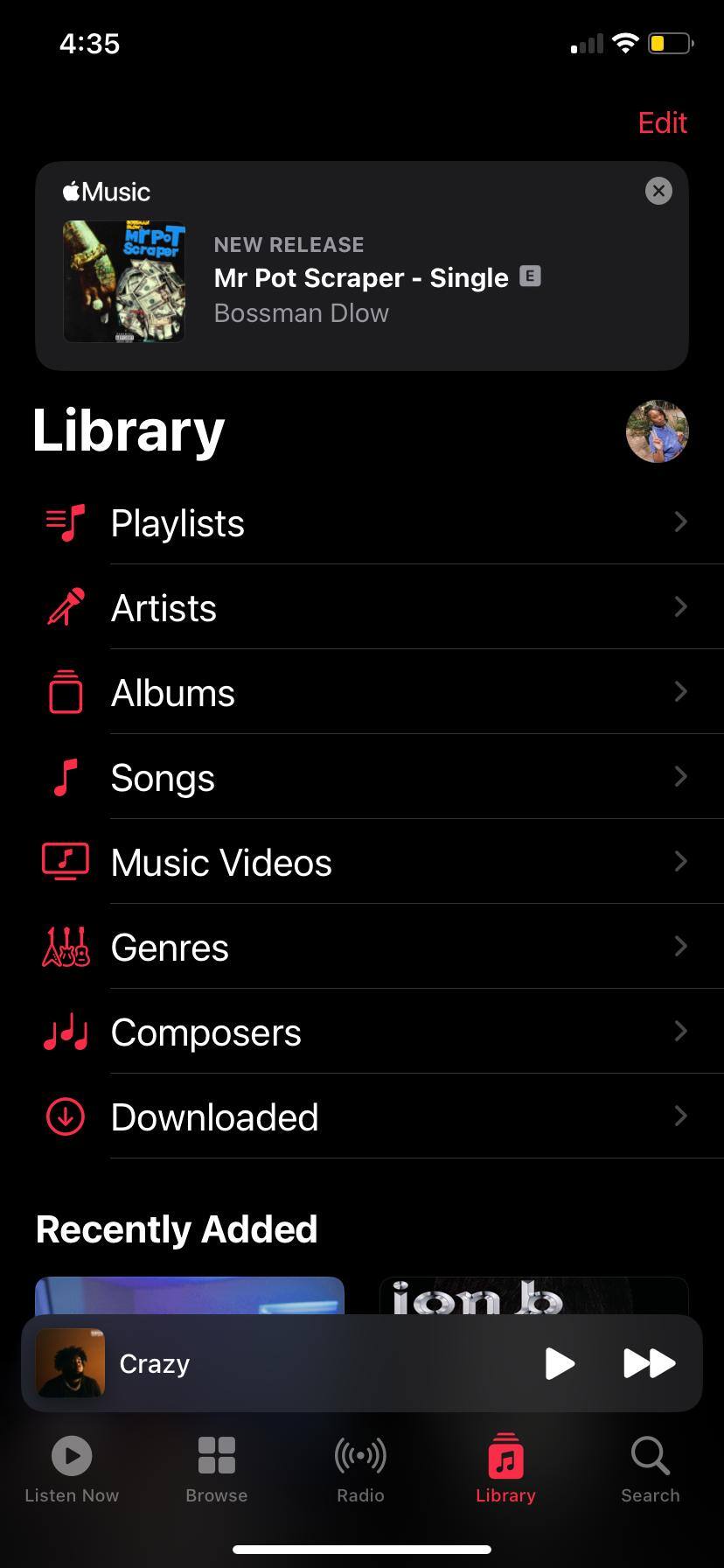Switch to the Listen Now tab
The width and height of the screenshot is (724, 1568).
(x=72, y=1470)
